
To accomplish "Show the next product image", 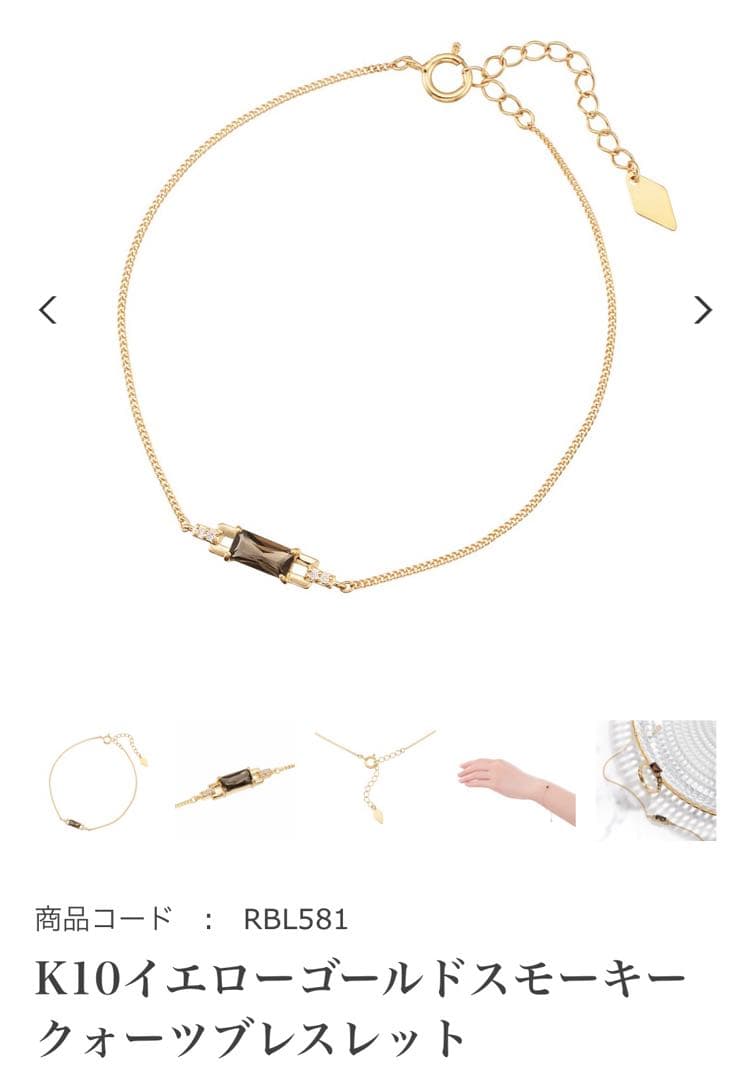I will [703, 310].
